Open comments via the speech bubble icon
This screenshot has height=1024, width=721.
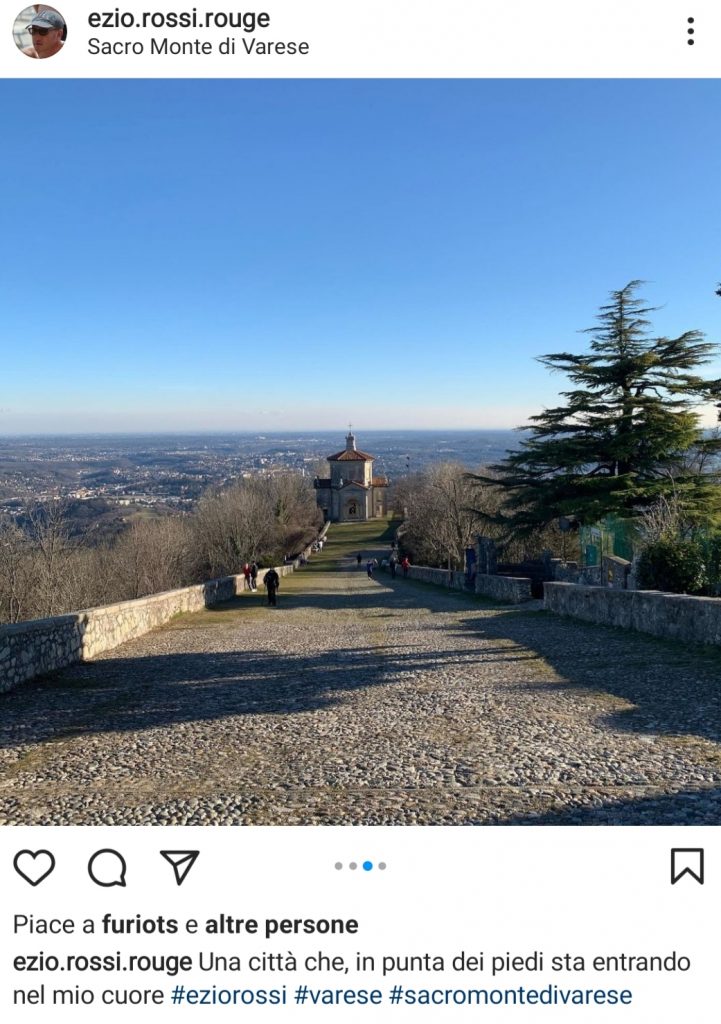tap(106, 868)
